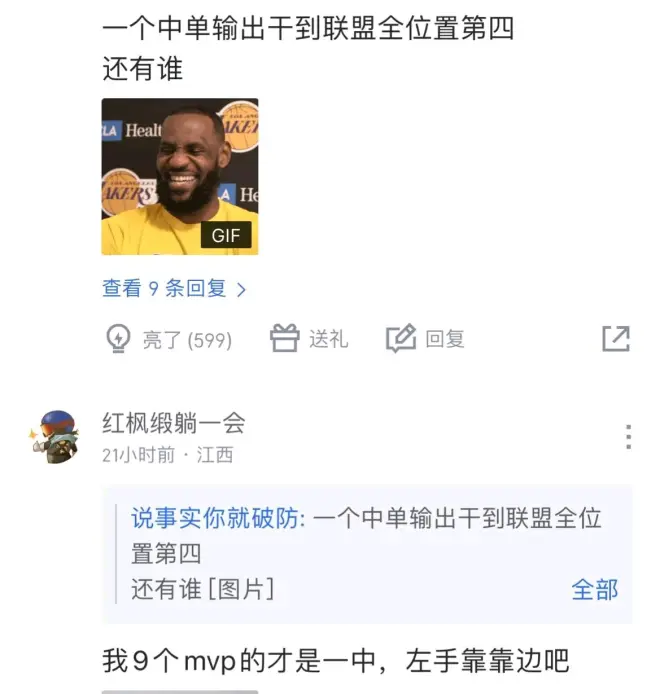
Task: Open the LeBron GIF image
Action: tap(180, 176)
